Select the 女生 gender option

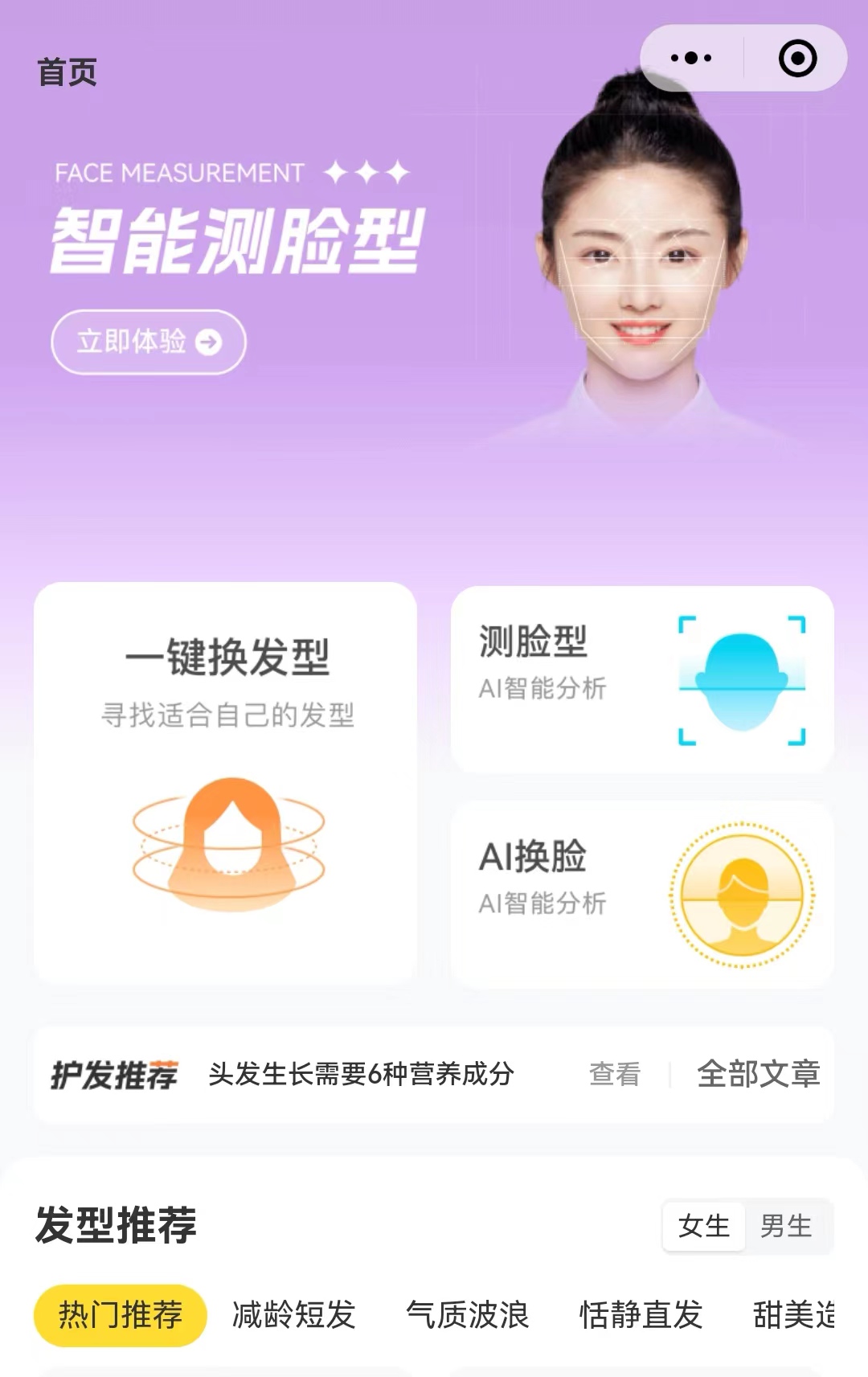click(x=703, y=1226)
